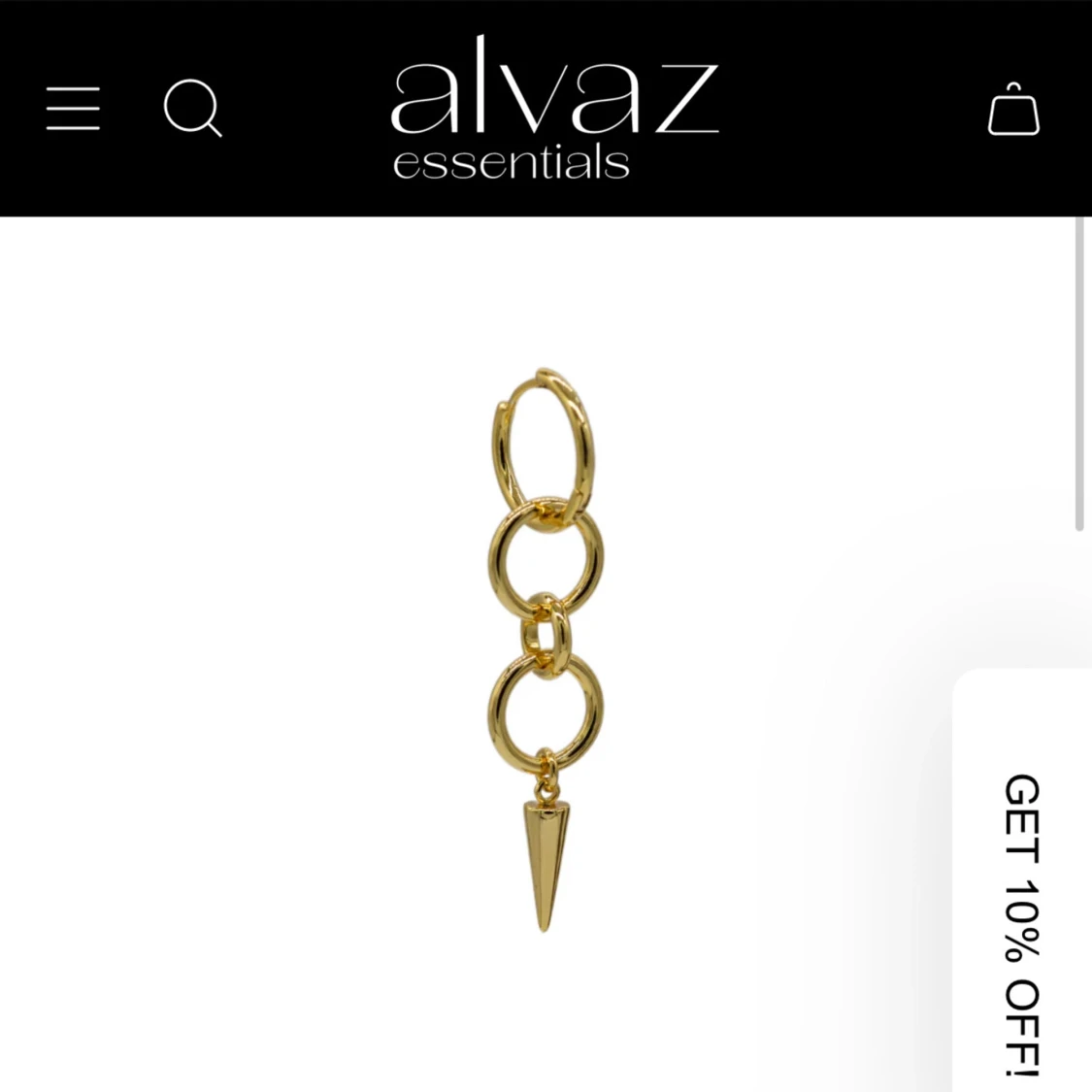Open the search magnifier icon

(192, 108)
